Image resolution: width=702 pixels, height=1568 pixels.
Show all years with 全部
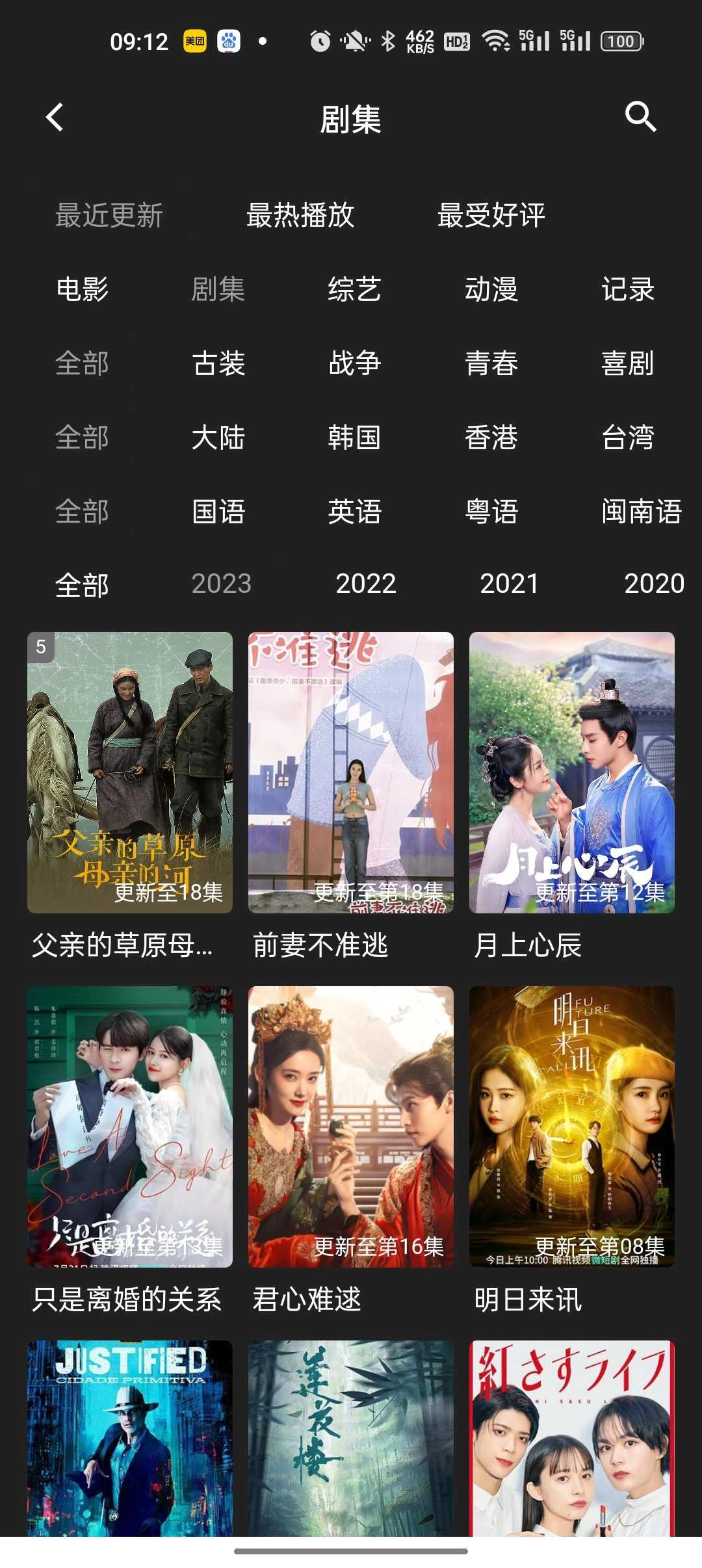click(82, 585)
